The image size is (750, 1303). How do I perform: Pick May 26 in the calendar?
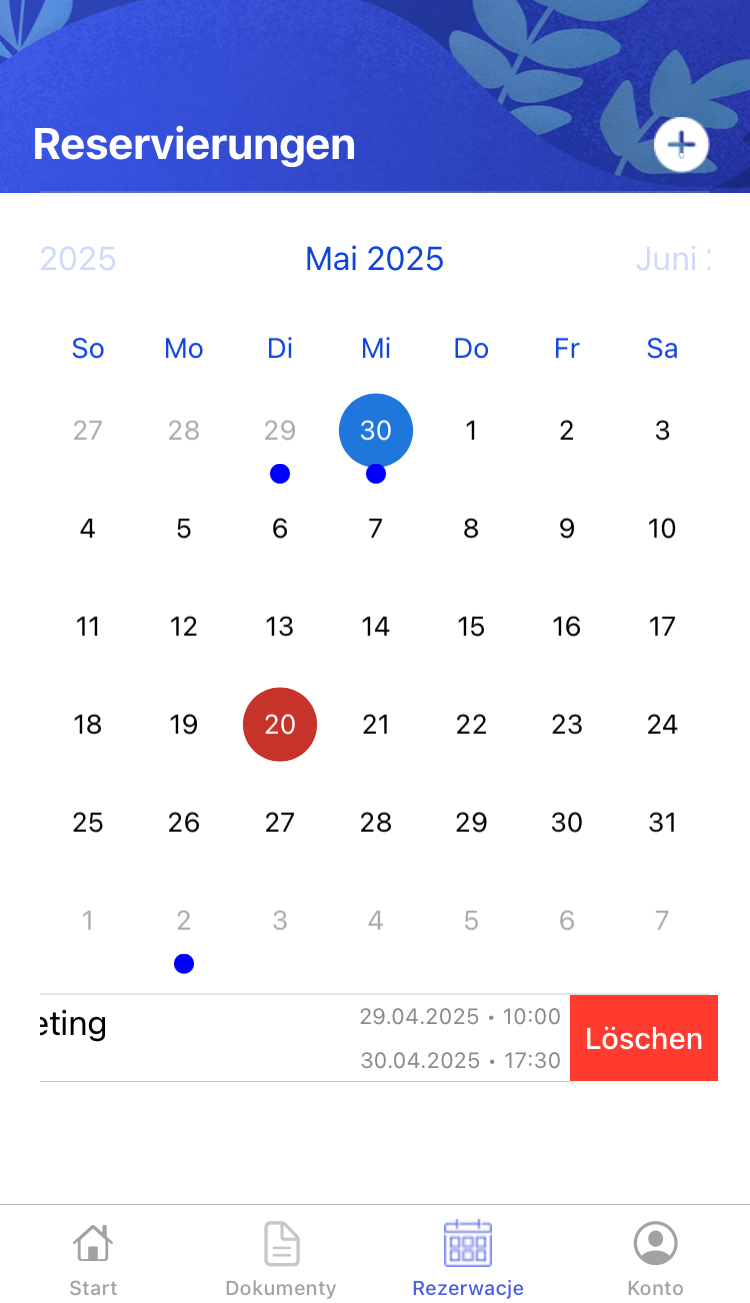click(x=184, y=822)
